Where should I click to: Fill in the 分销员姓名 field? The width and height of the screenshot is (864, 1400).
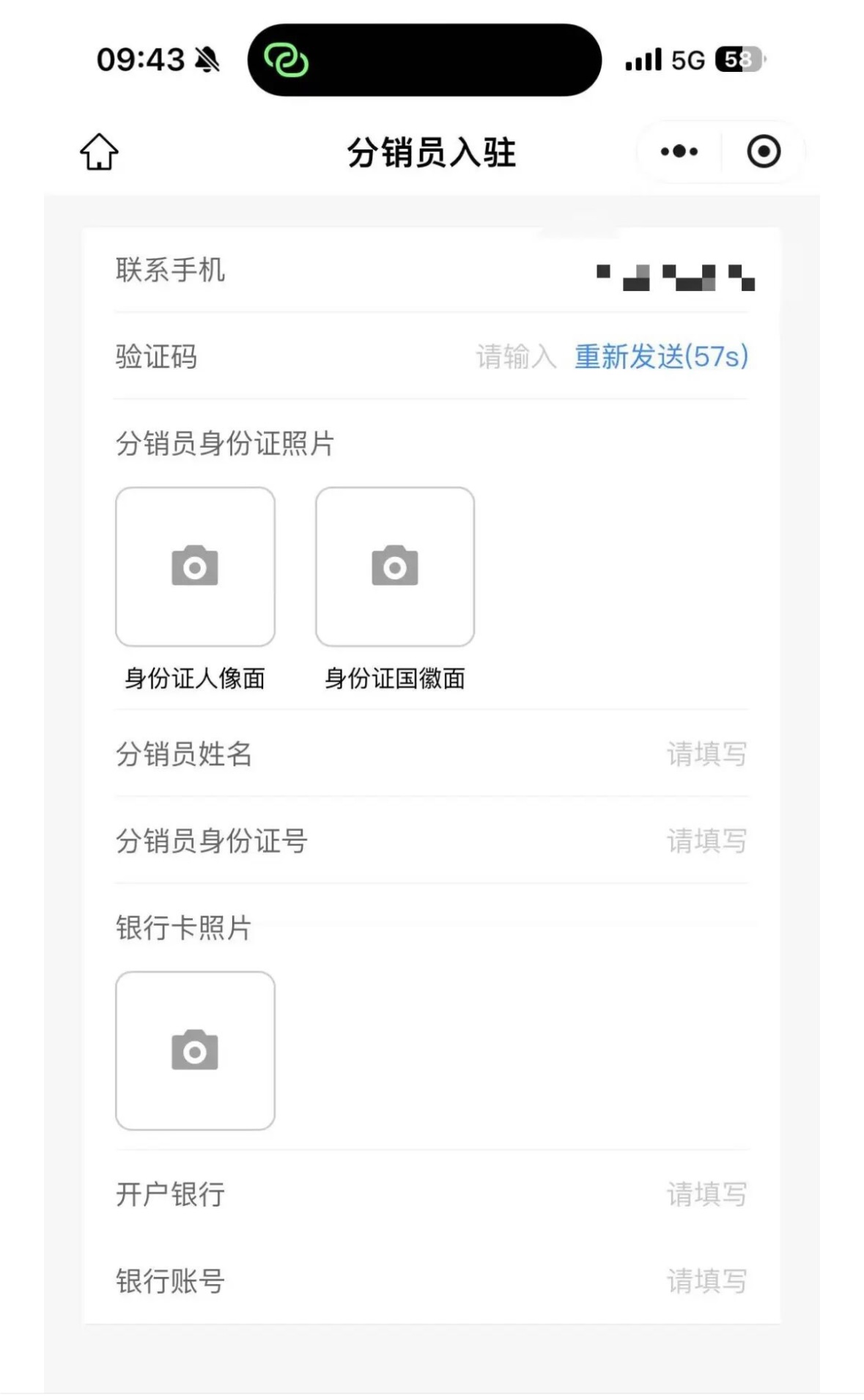706,754
